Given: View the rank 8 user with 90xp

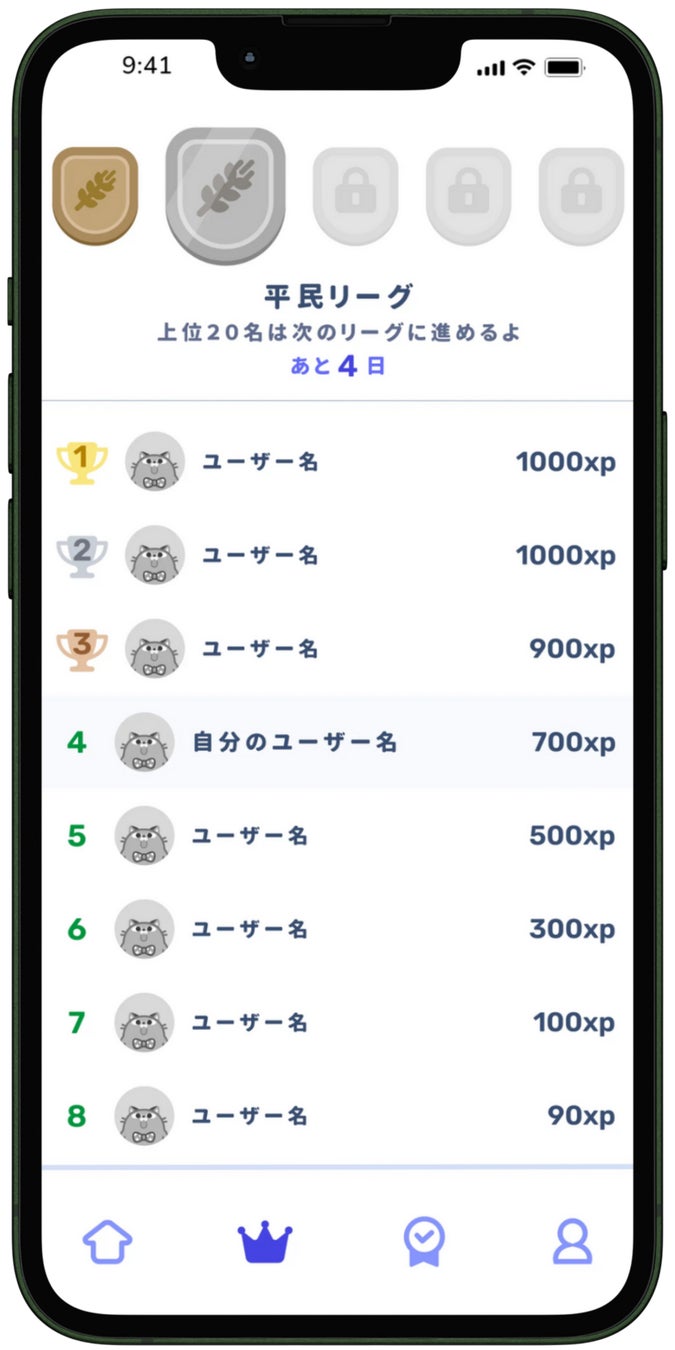Looking at the screenshot, I should 336,1116.
